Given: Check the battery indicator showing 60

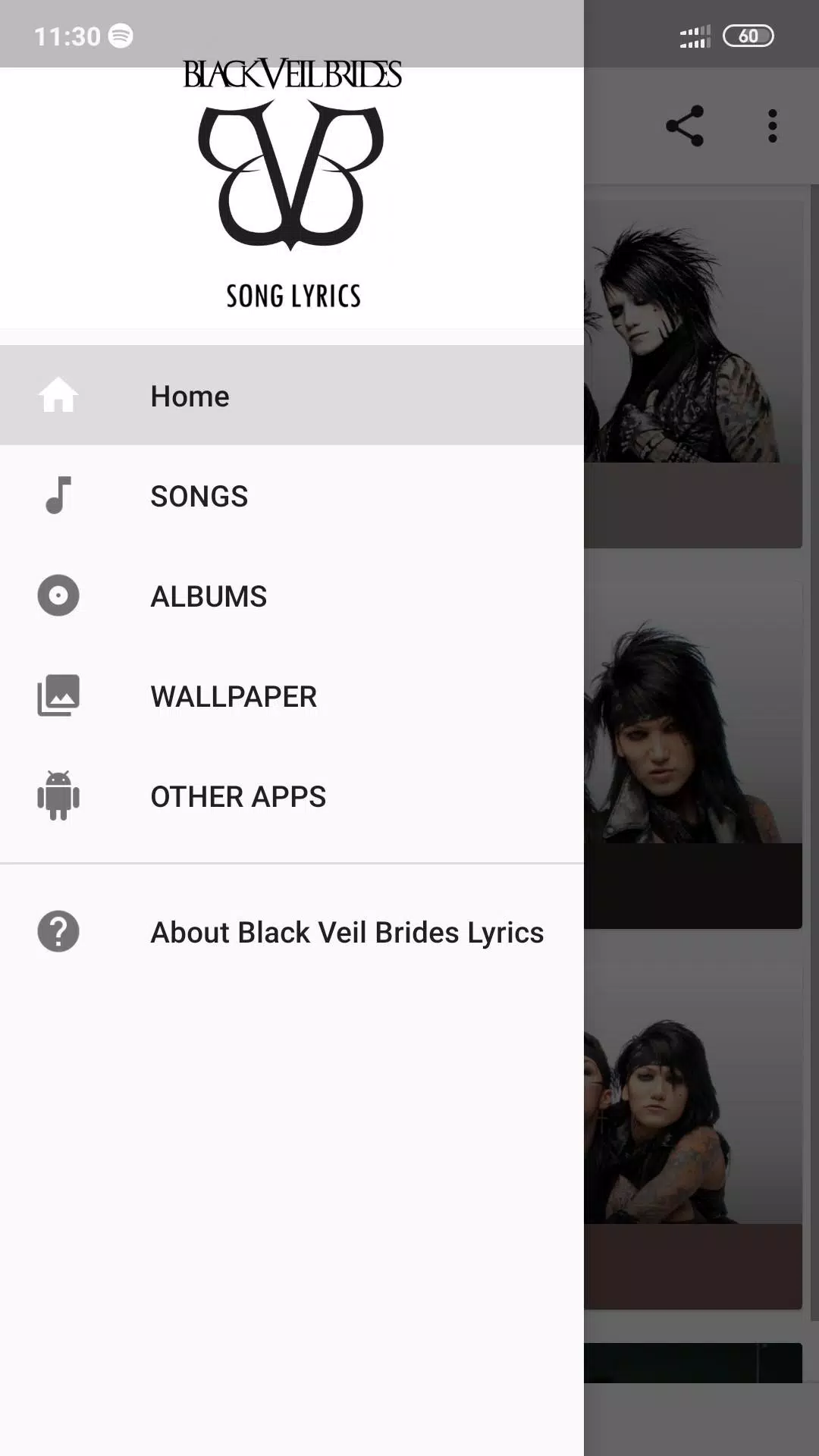Looking at the screenshot, I should 750,36.
